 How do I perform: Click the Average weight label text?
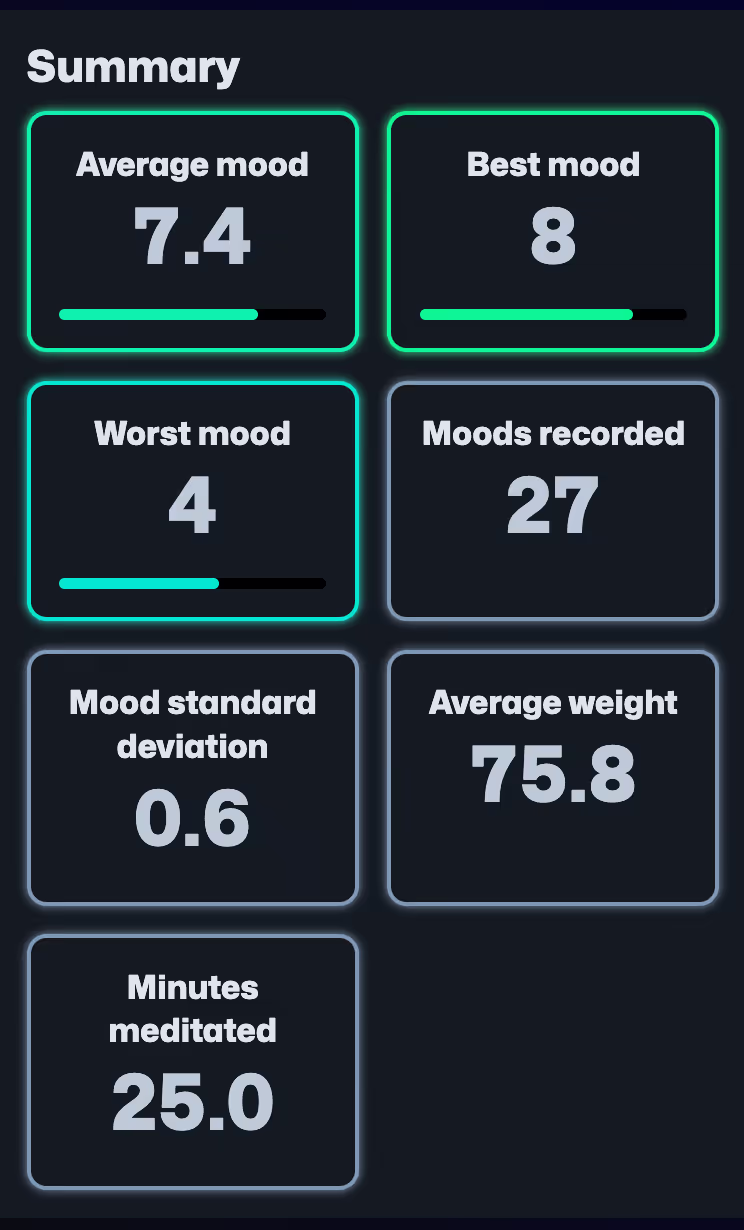click(x=553, y=703)
